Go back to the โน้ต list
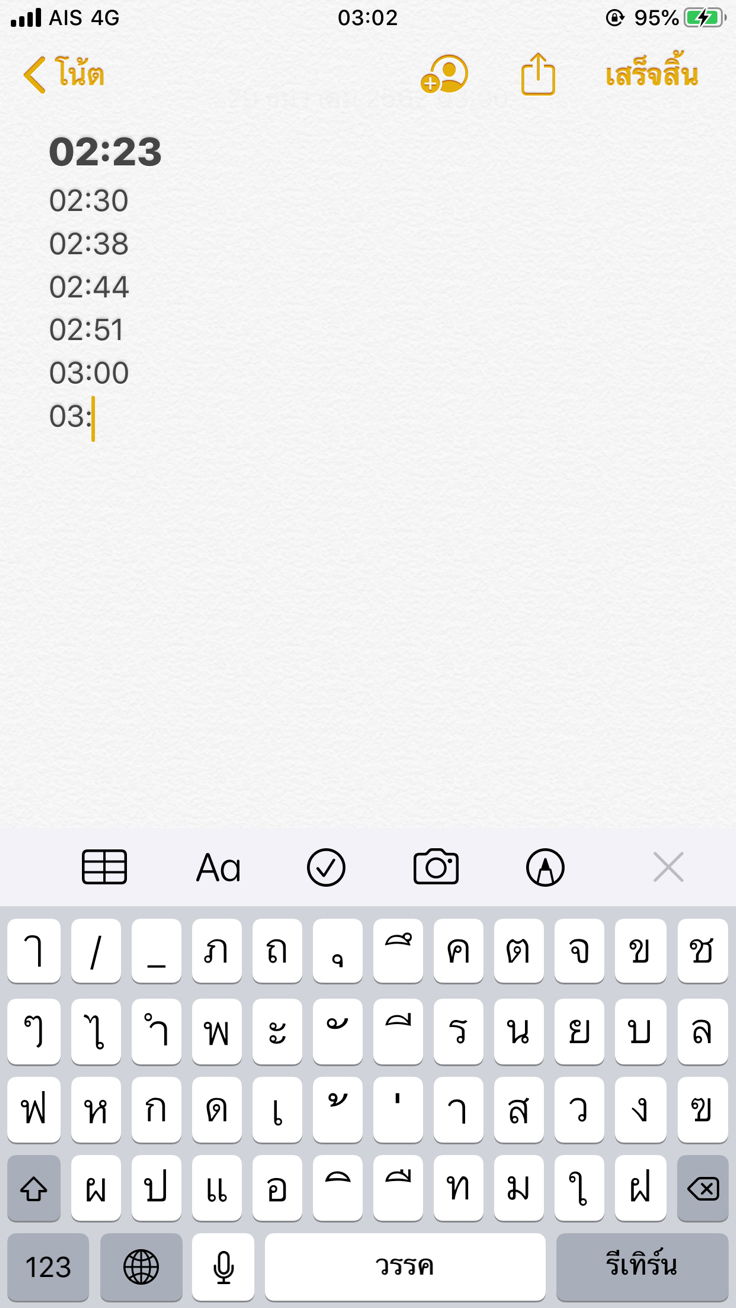The height and width of the screenshot is (1308, 736). 64,75
